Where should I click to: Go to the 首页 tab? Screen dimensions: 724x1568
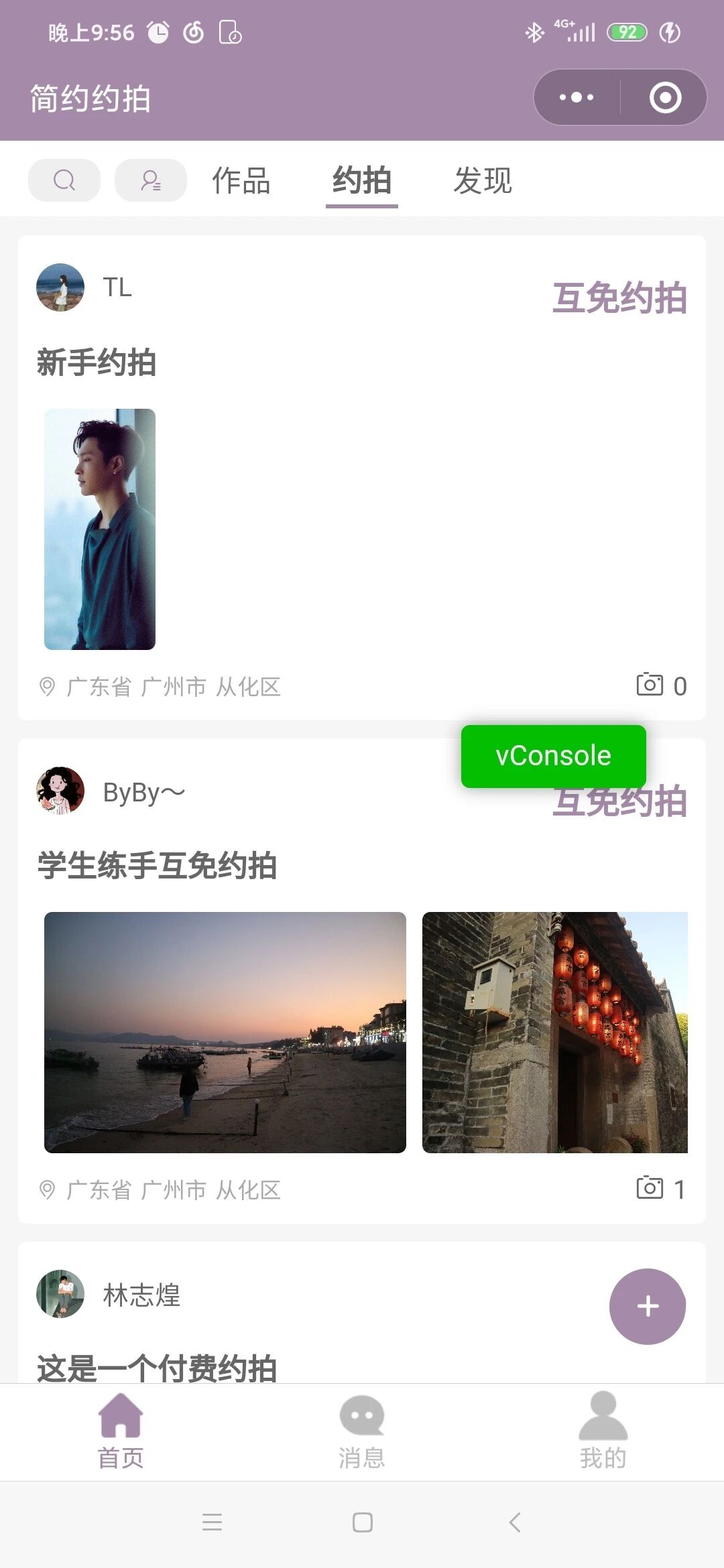121,1431
